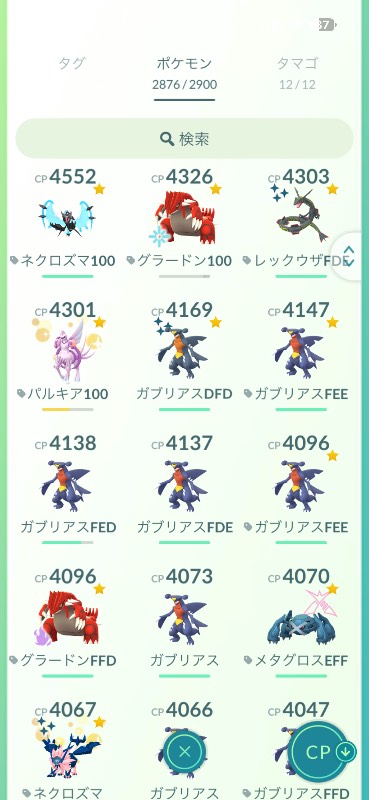Screen dimensions: 369x800
Task: Select the ガブリアスFEE with CP 4147
Action: (x=301, y=356)
